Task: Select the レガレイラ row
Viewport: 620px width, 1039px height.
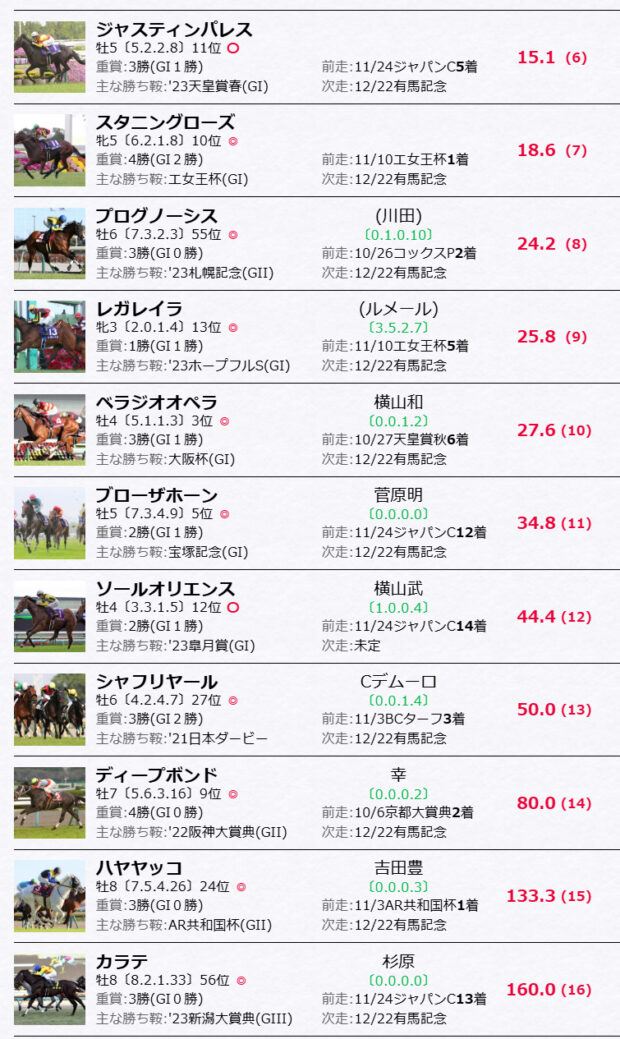Action: coord(142,308)
